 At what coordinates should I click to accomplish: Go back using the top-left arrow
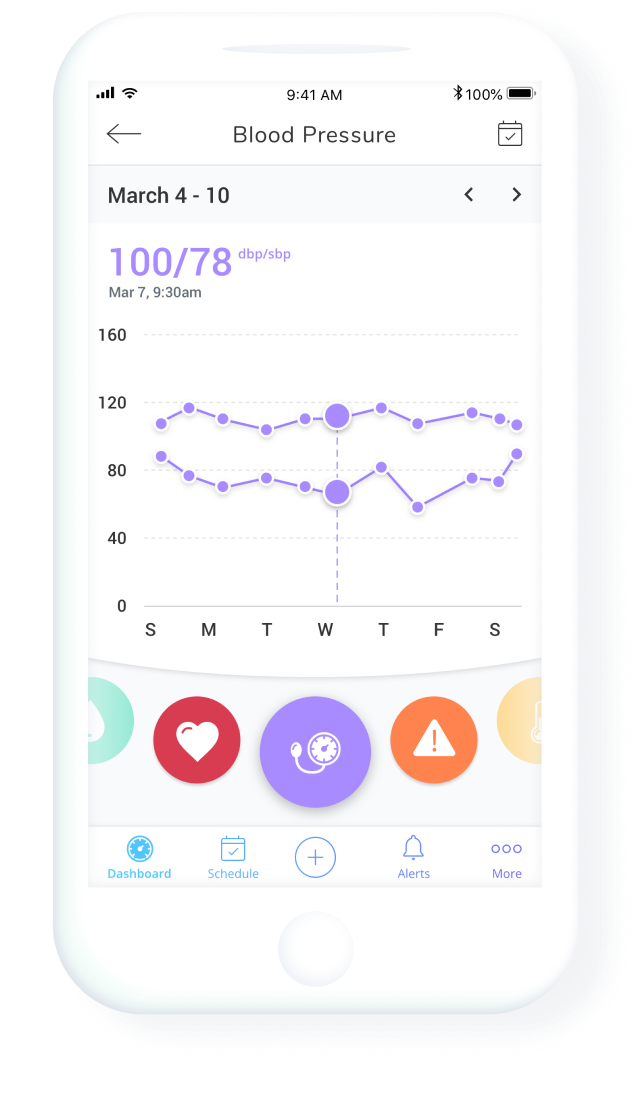click(x=123, y=133)
